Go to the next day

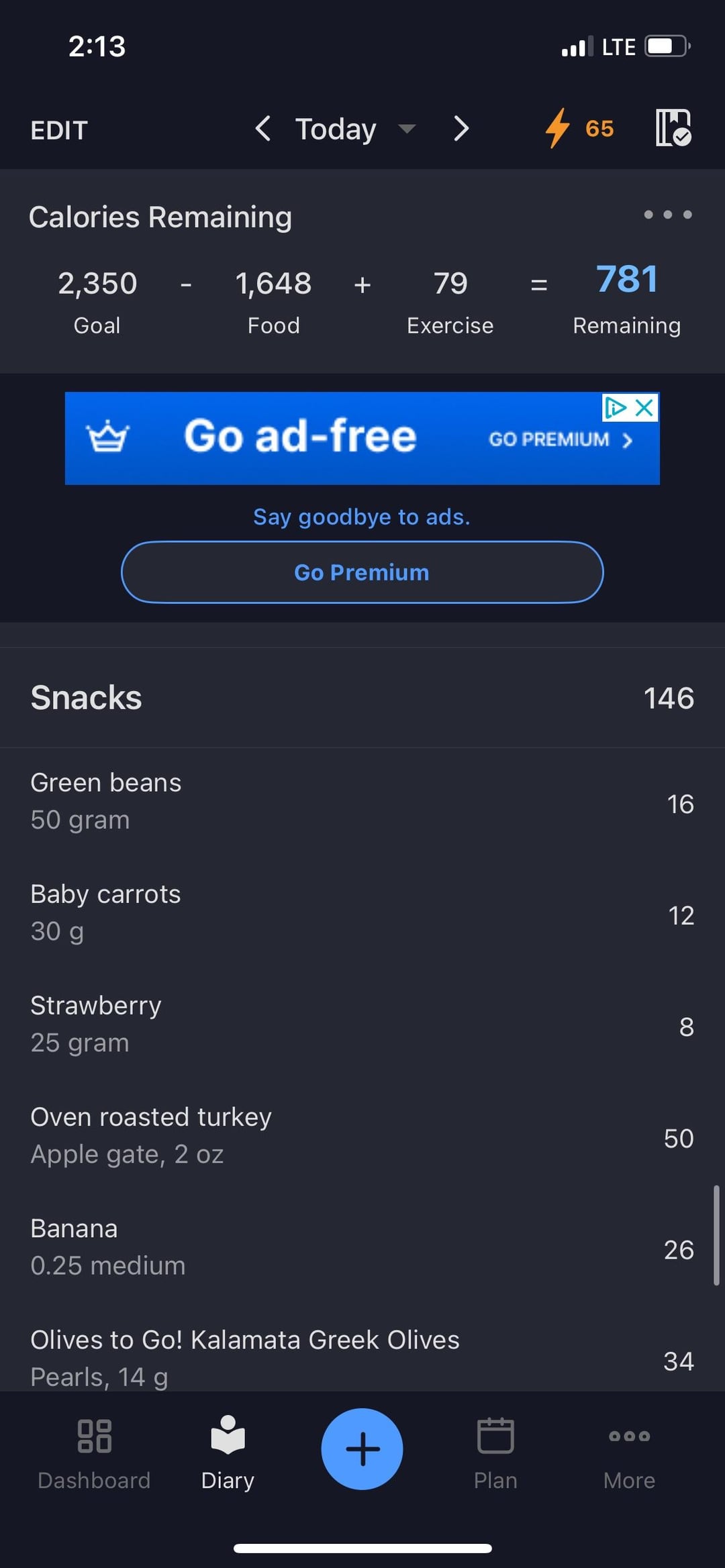[461, 128]
